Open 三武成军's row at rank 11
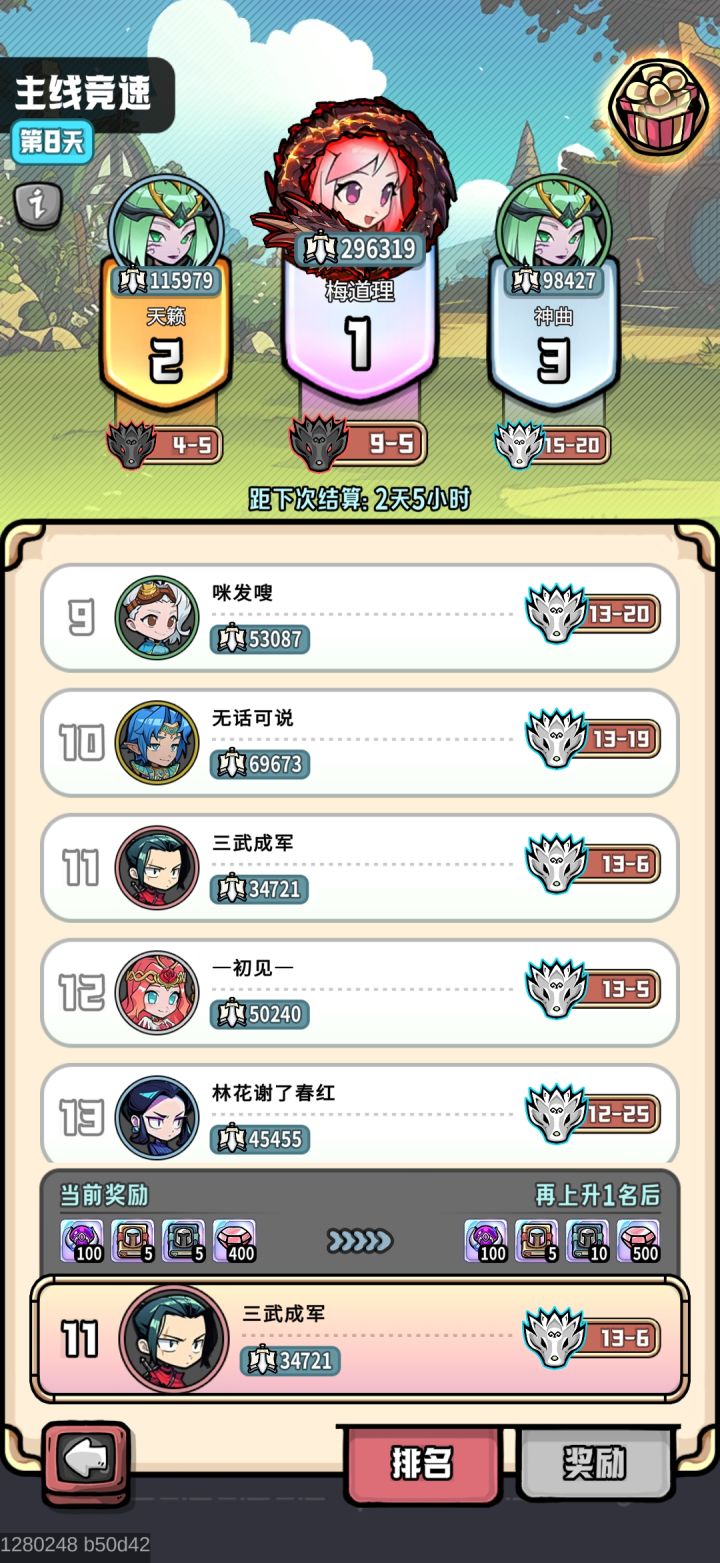This screenshot has height=1563, width=720. pyautogui.click(x=360, y=867)
